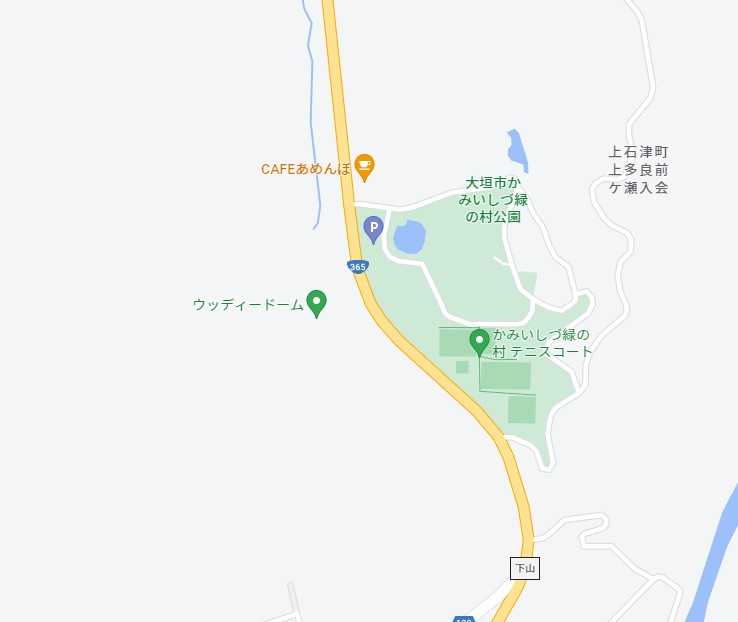Select the ウッディードーム map pin
Image resolution: width=738 pixels, height=622 pixels.
click(317, 301)
